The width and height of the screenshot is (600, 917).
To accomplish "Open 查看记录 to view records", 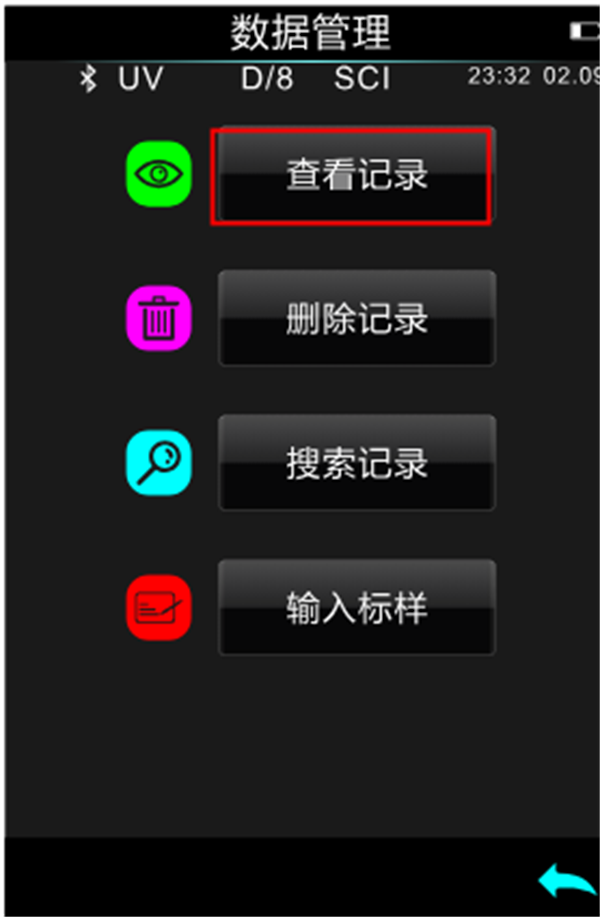I will click(355, 175).
